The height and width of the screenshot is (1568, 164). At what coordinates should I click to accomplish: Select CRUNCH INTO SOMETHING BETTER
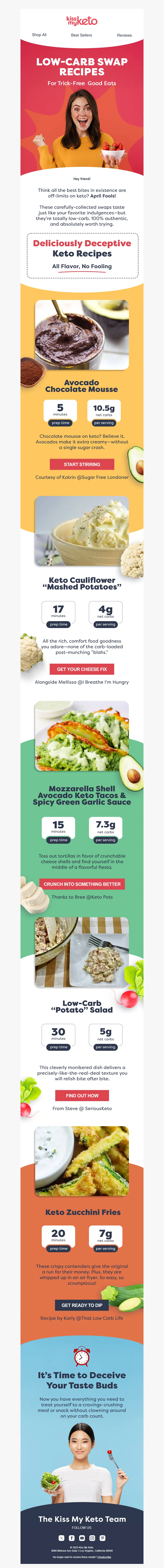click(82, 884)
